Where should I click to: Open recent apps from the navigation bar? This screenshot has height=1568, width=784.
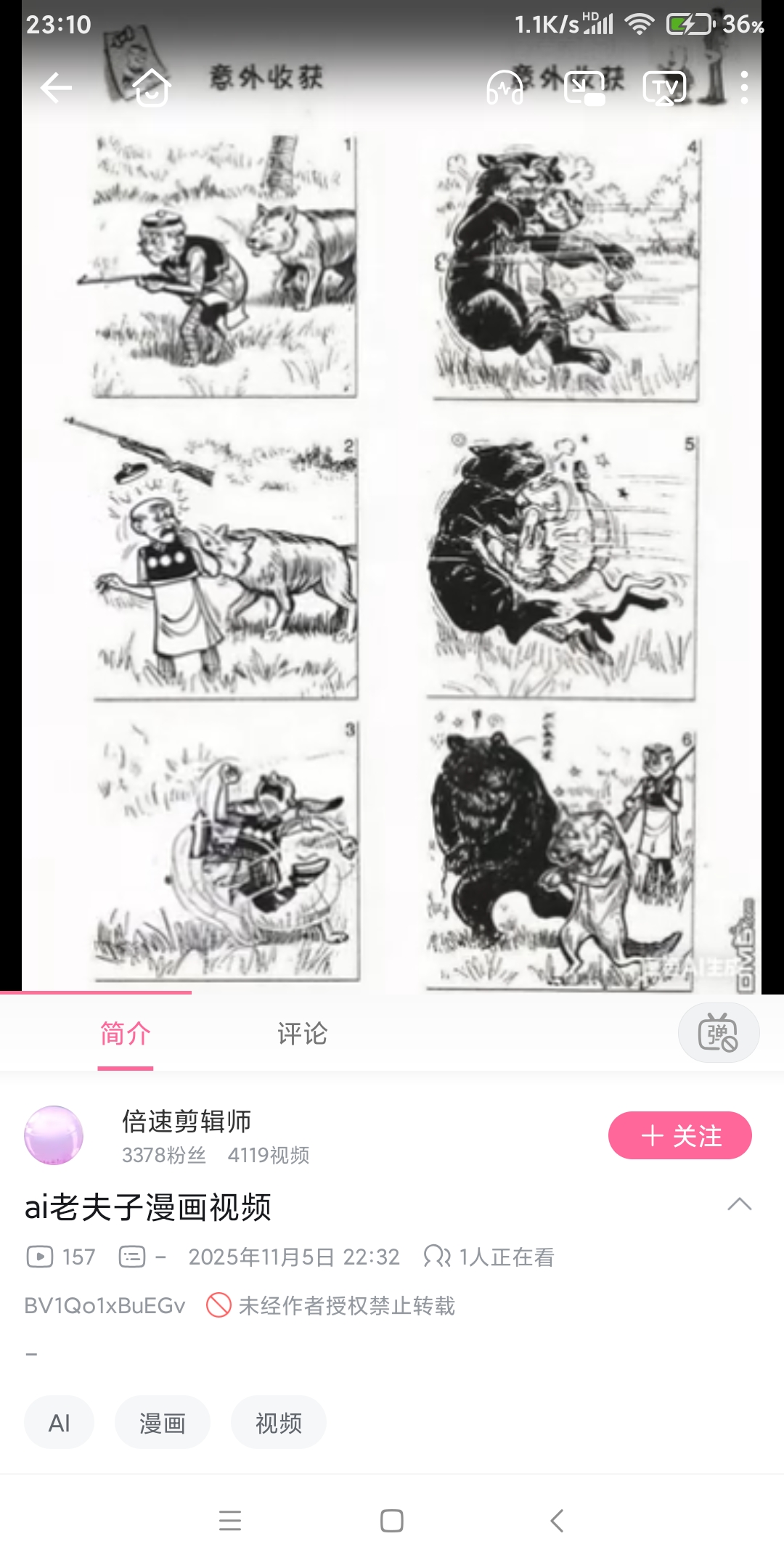pos(230,1520)
